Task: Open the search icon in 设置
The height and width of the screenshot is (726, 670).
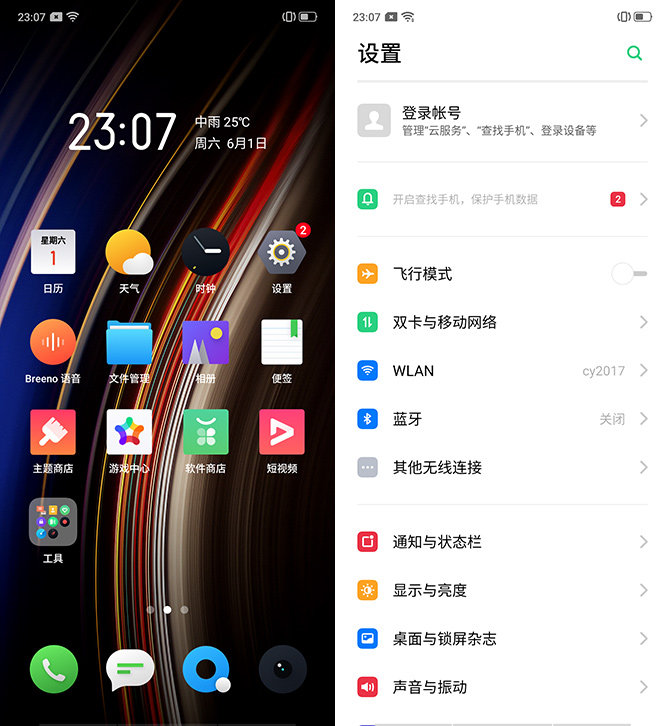Action: [x=634, y=53]
